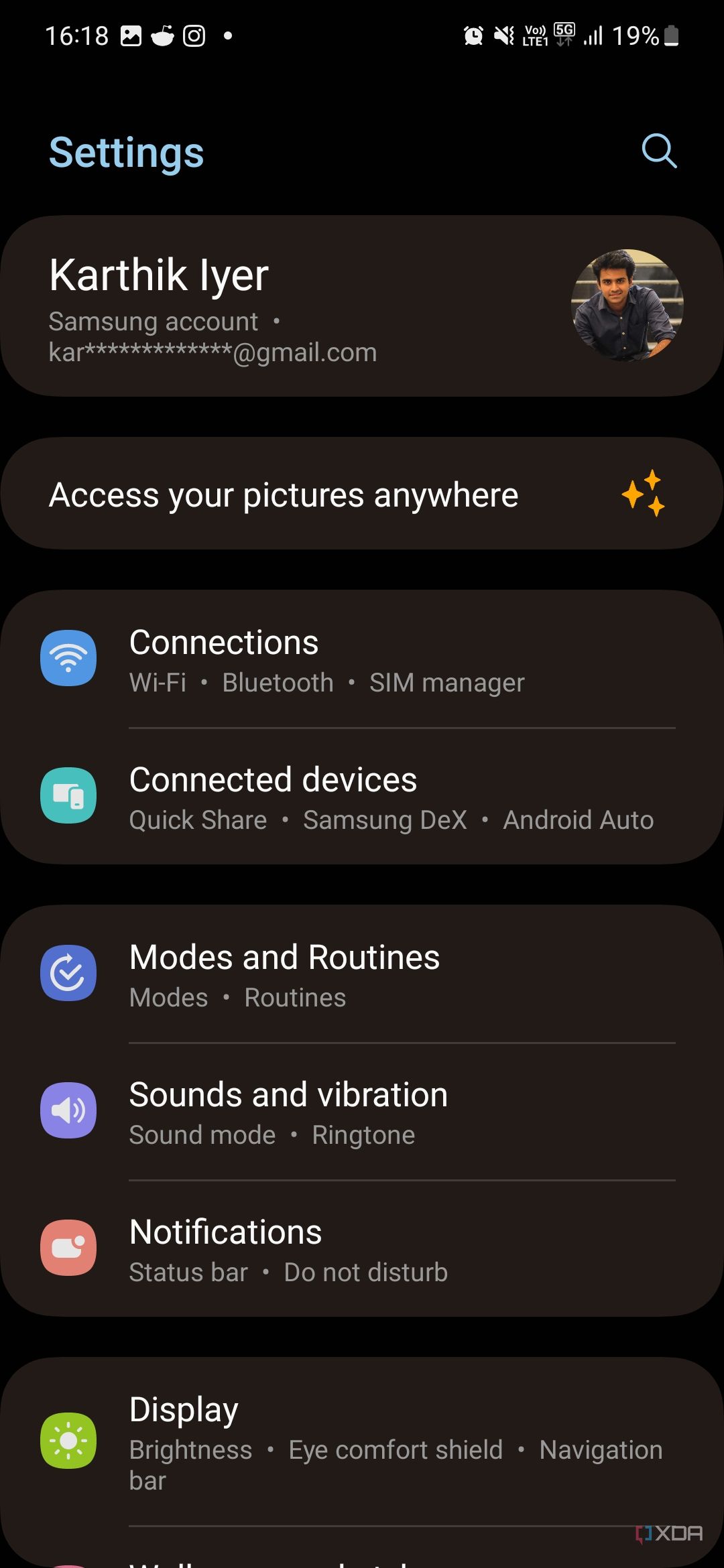Screen dimensions: 724x1568
Task: Tap the Sounds and vibration speaker icon
Action: 68,1110
